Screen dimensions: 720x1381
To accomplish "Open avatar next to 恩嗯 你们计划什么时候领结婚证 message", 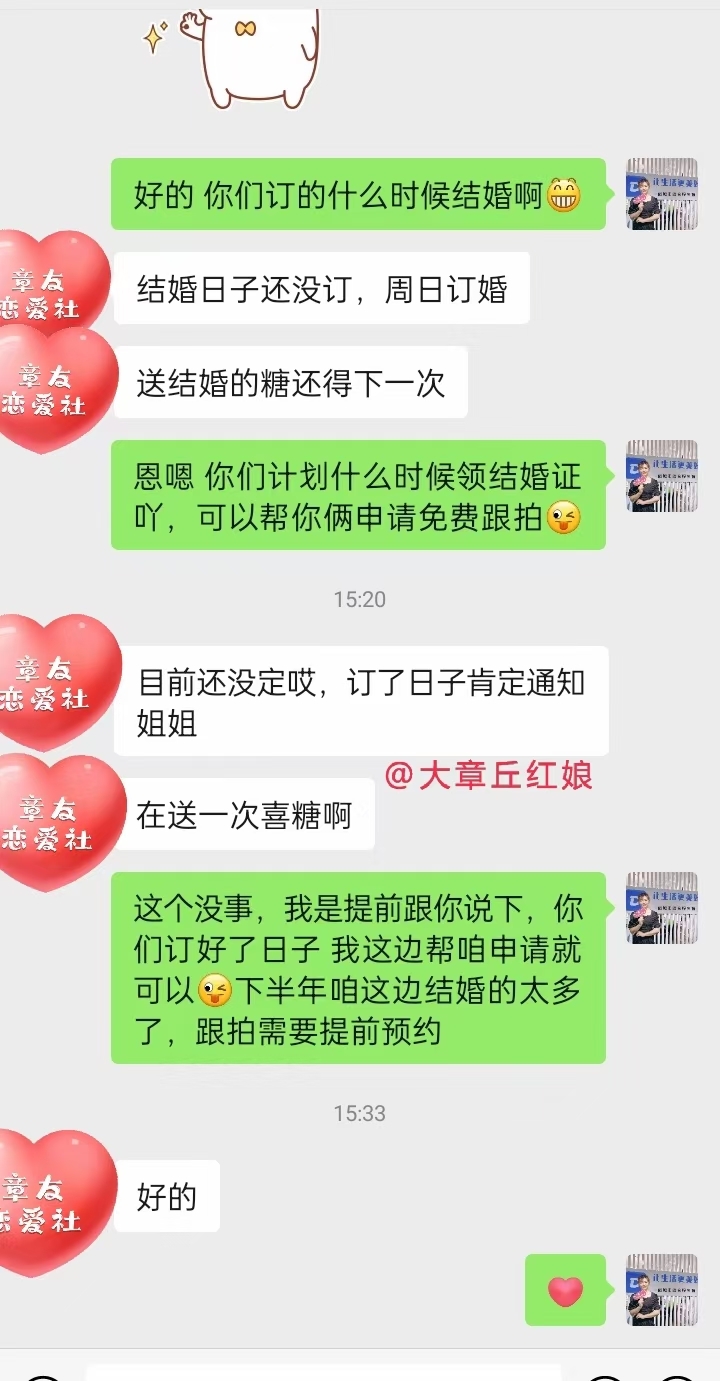I will coord(661,476).
